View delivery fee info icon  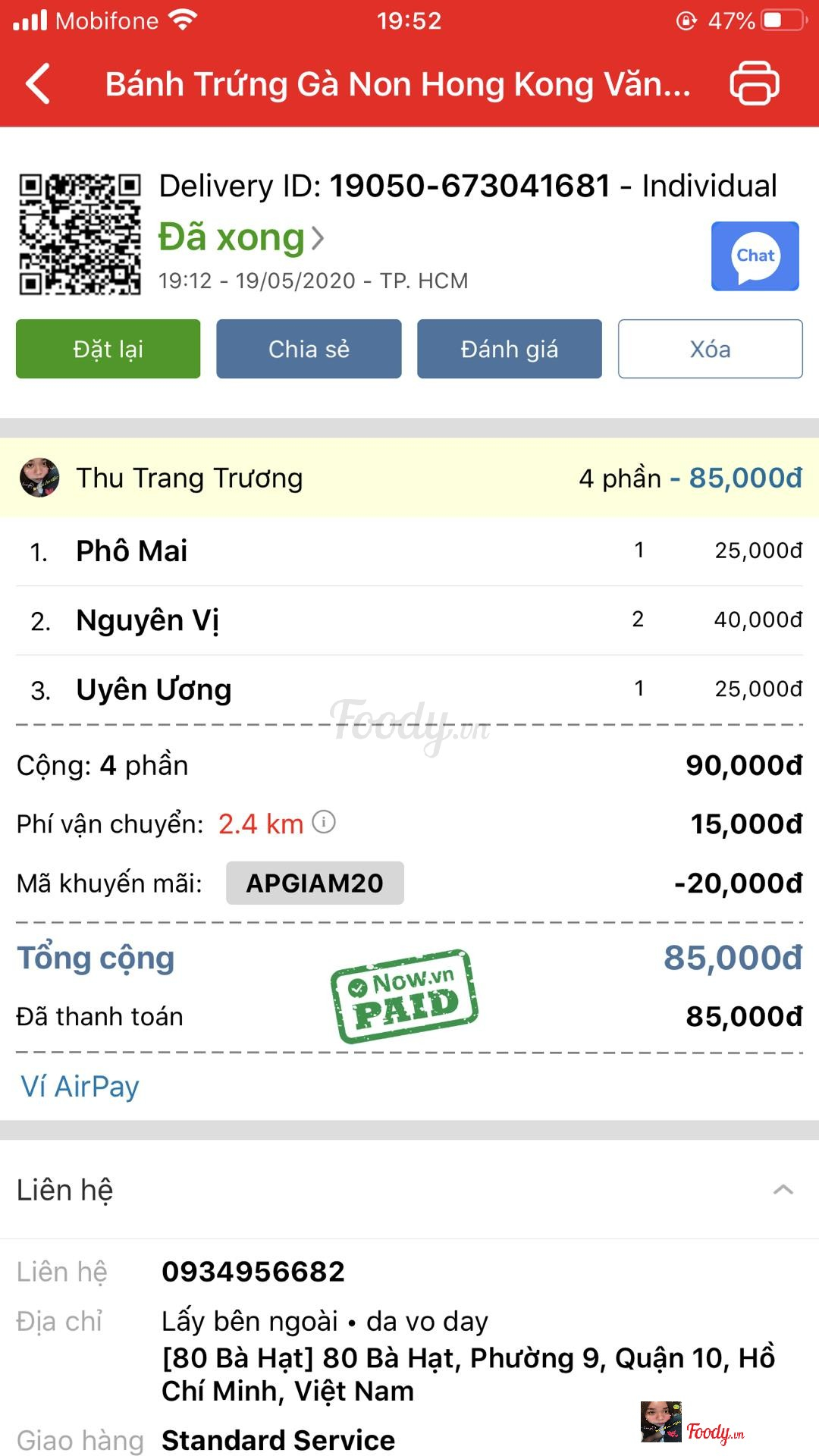[x=324, y=822]
